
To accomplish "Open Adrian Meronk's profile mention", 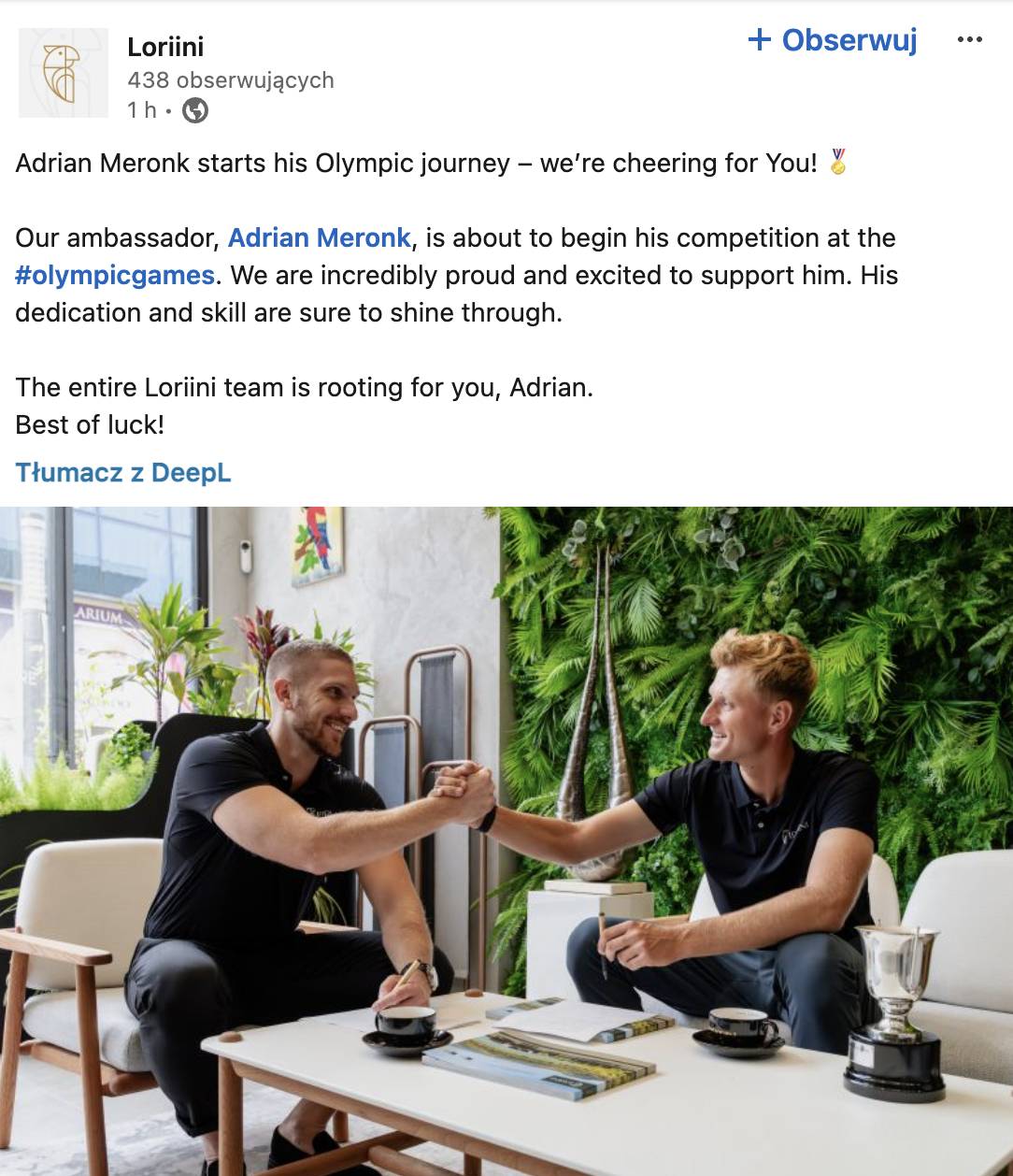I will 319,237.
